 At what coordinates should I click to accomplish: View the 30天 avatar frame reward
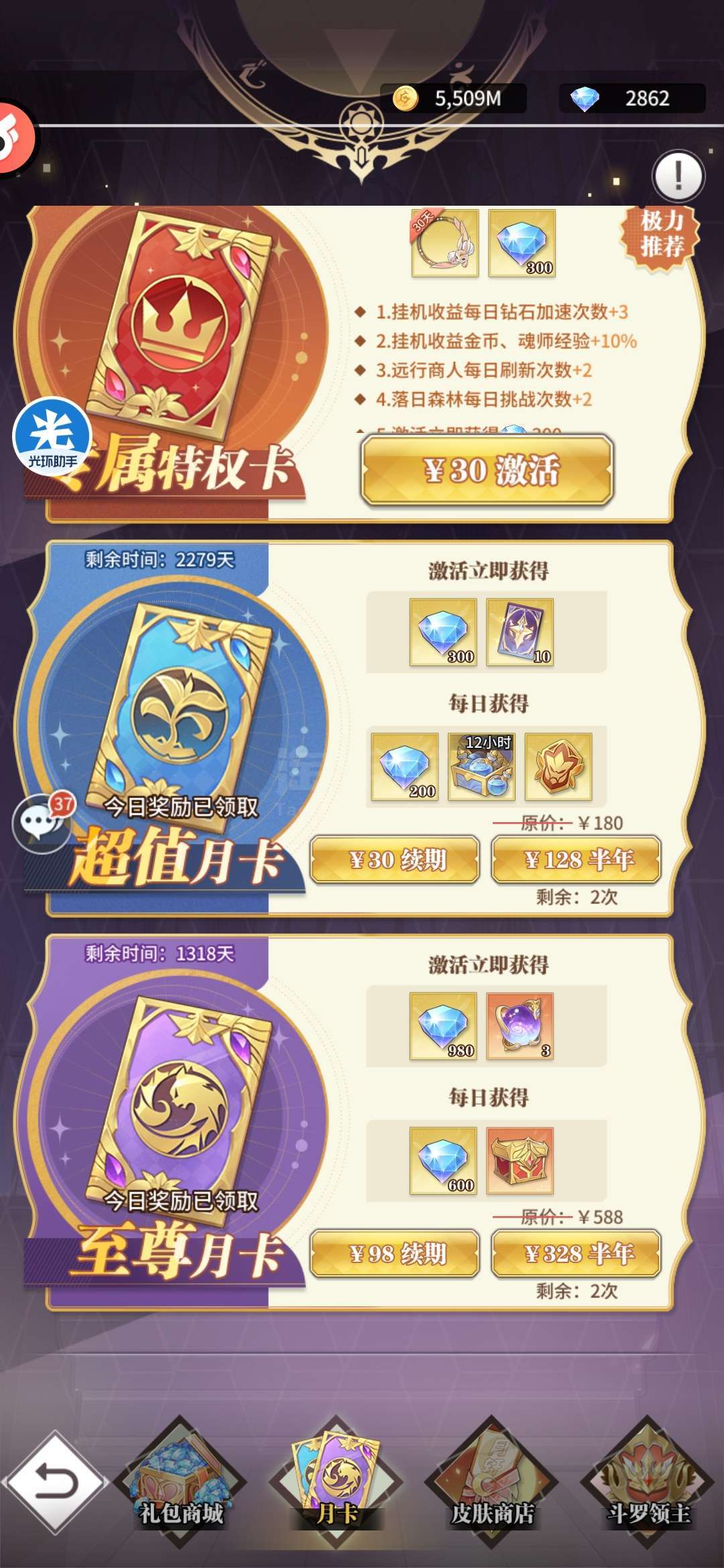(445, 243)
